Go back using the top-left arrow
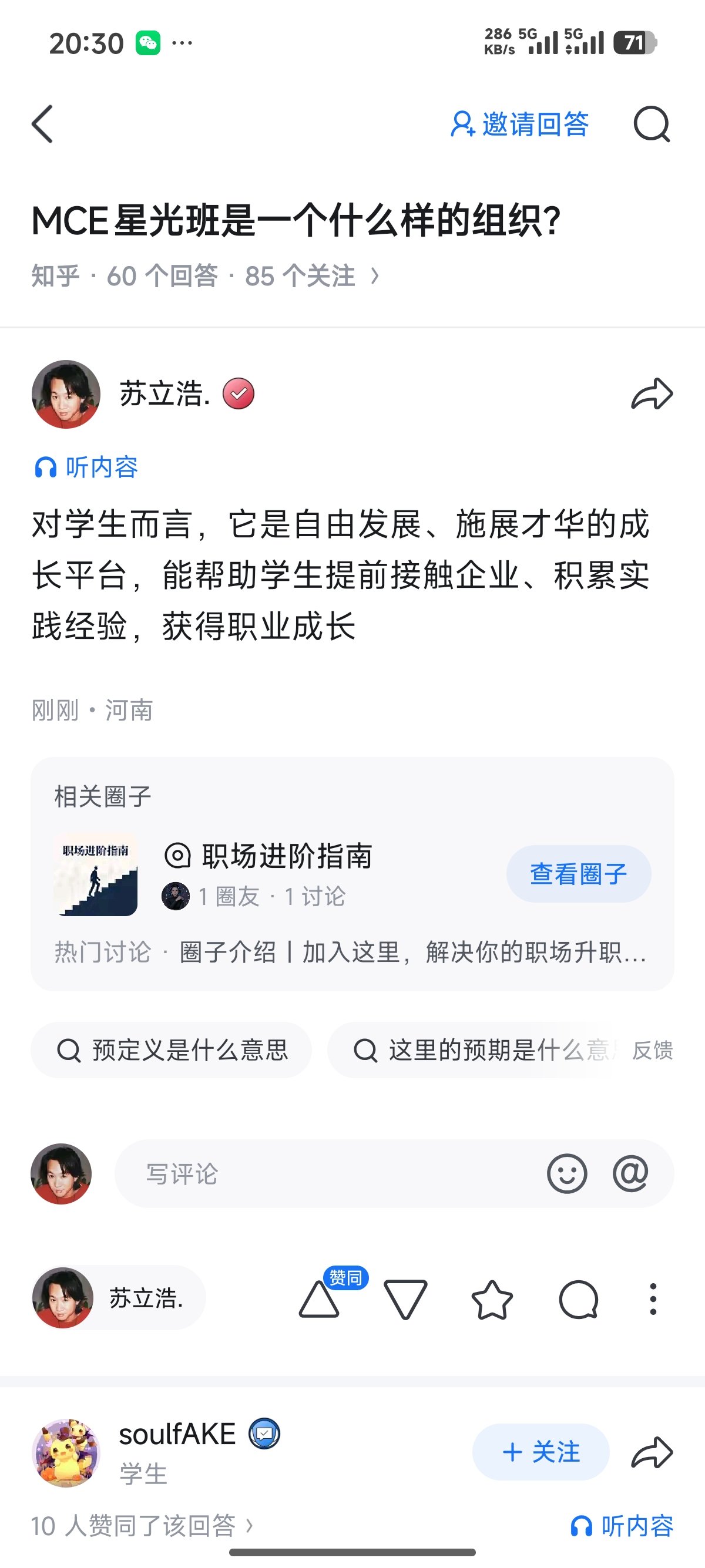This screenshot has width=705, height=1568. (43, 124)
